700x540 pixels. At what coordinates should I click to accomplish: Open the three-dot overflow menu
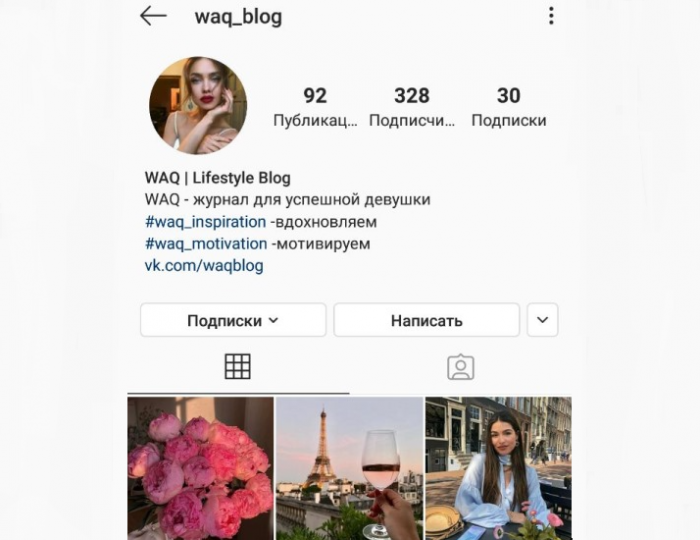pos(551,16)
